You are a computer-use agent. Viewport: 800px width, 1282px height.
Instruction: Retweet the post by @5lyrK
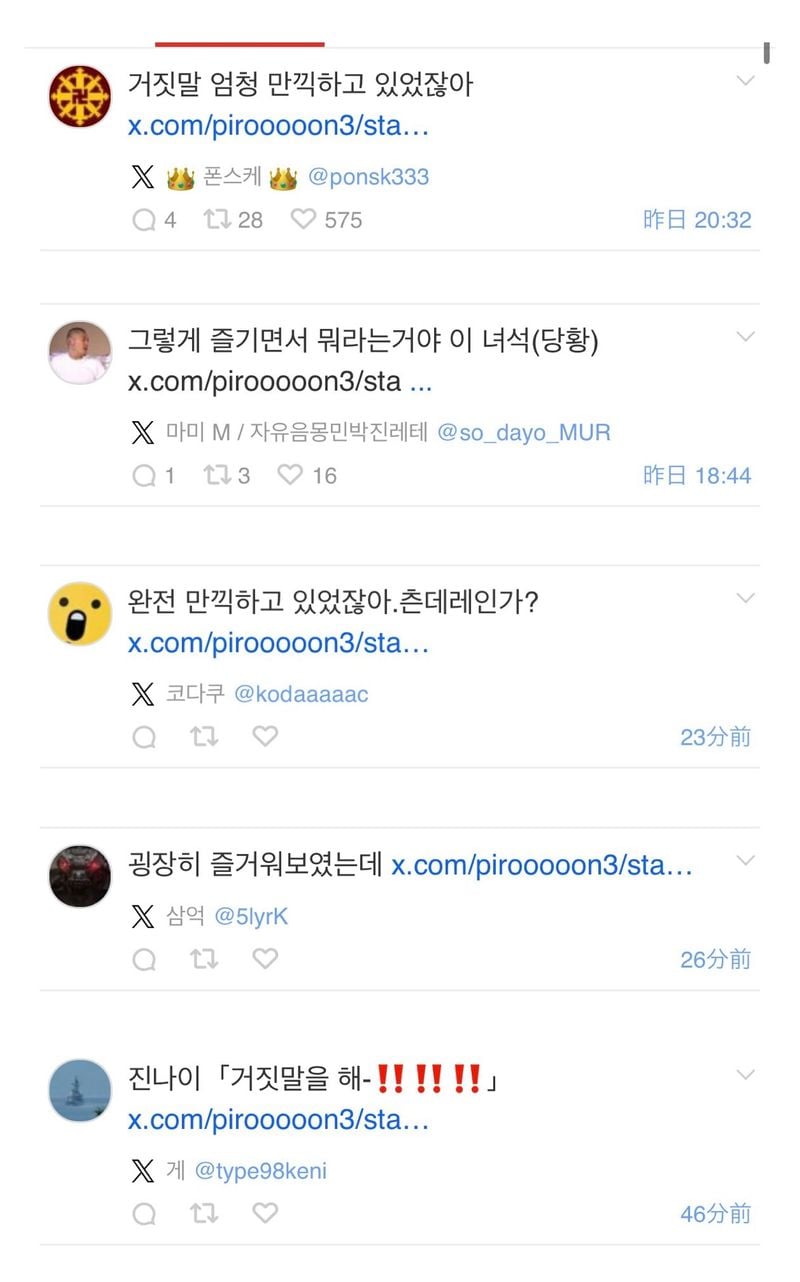point(204,960)
